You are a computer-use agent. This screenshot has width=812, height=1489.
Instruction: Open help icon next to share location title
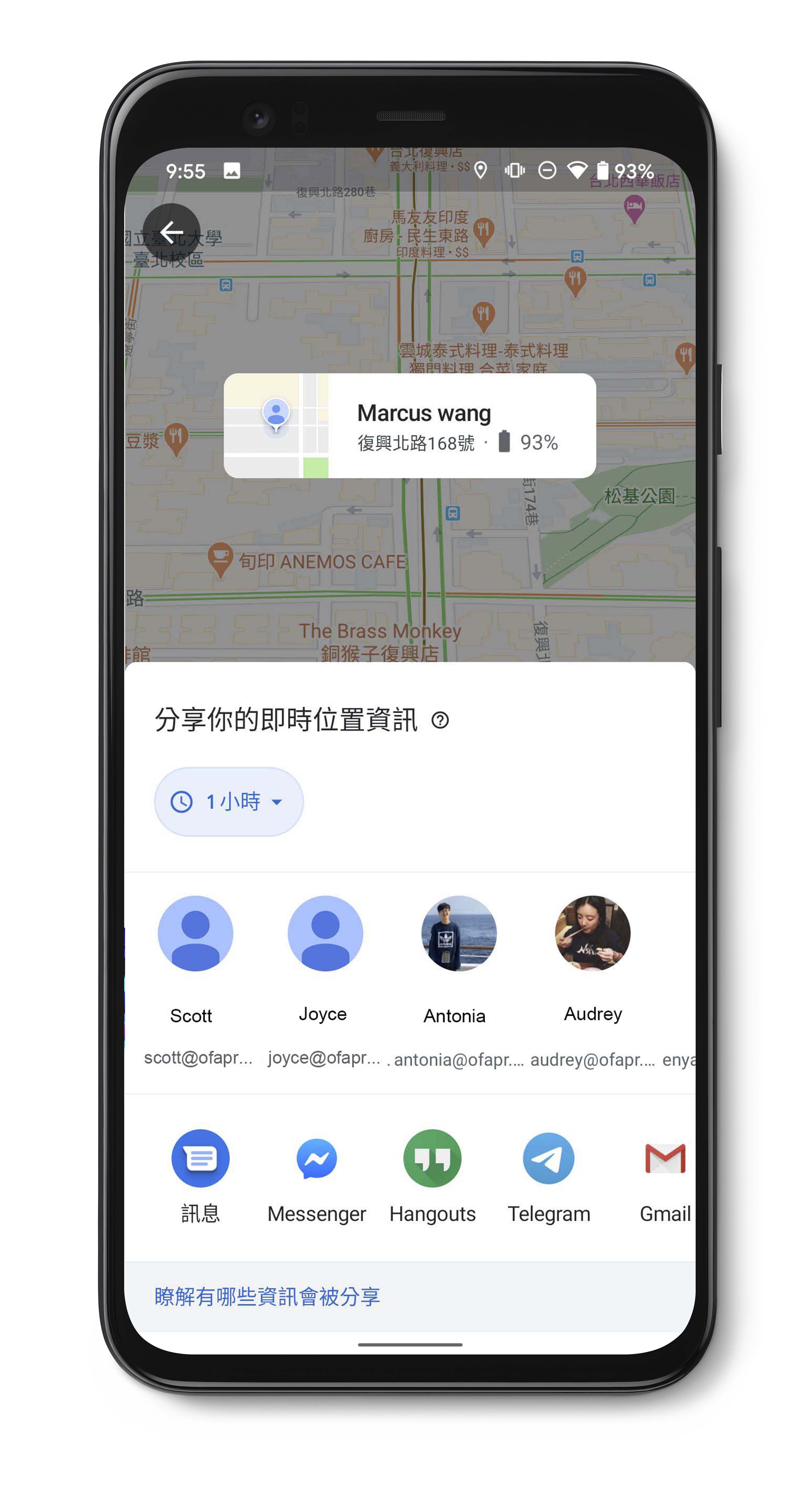pos(440,720)
